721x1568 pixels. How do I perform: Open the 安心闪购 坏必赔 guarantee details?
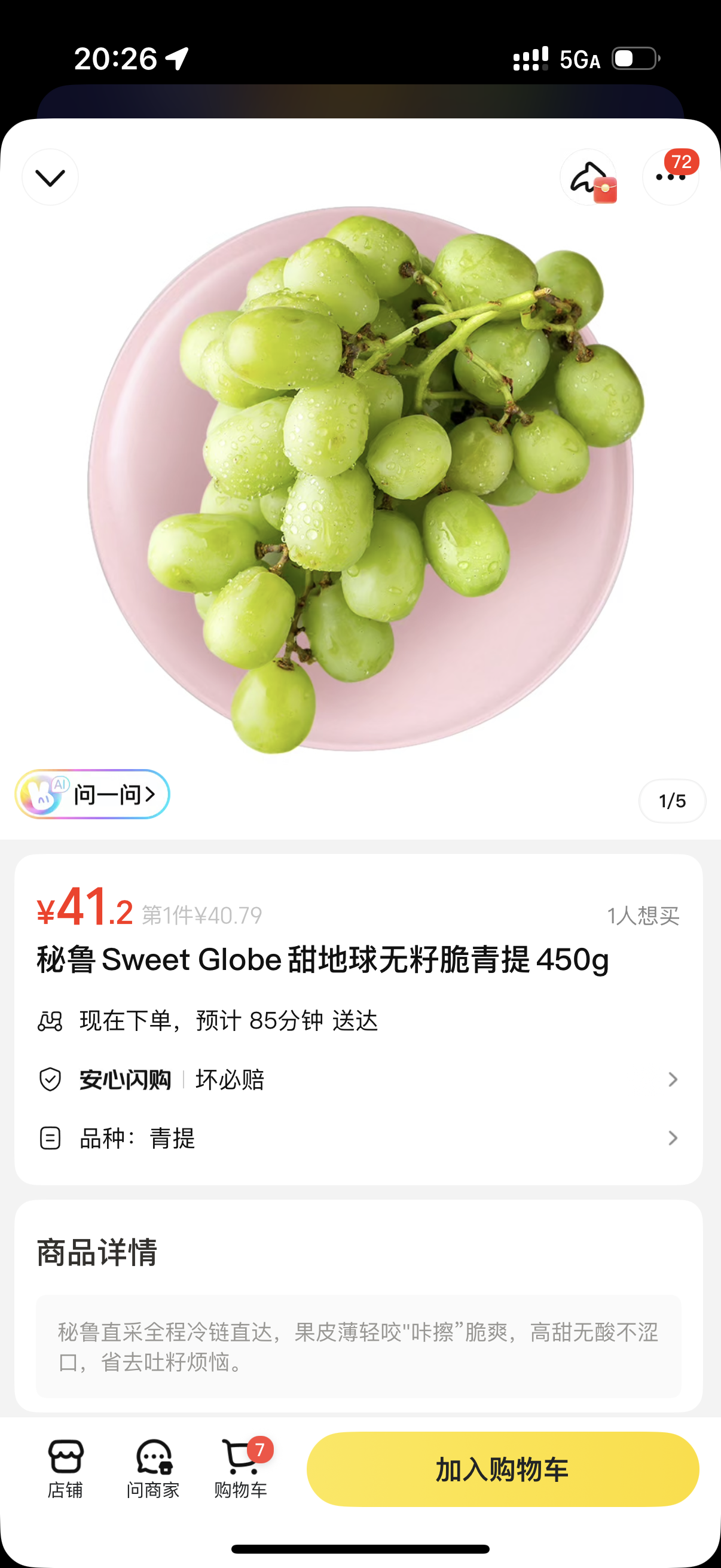click(x=359, y=1079)
